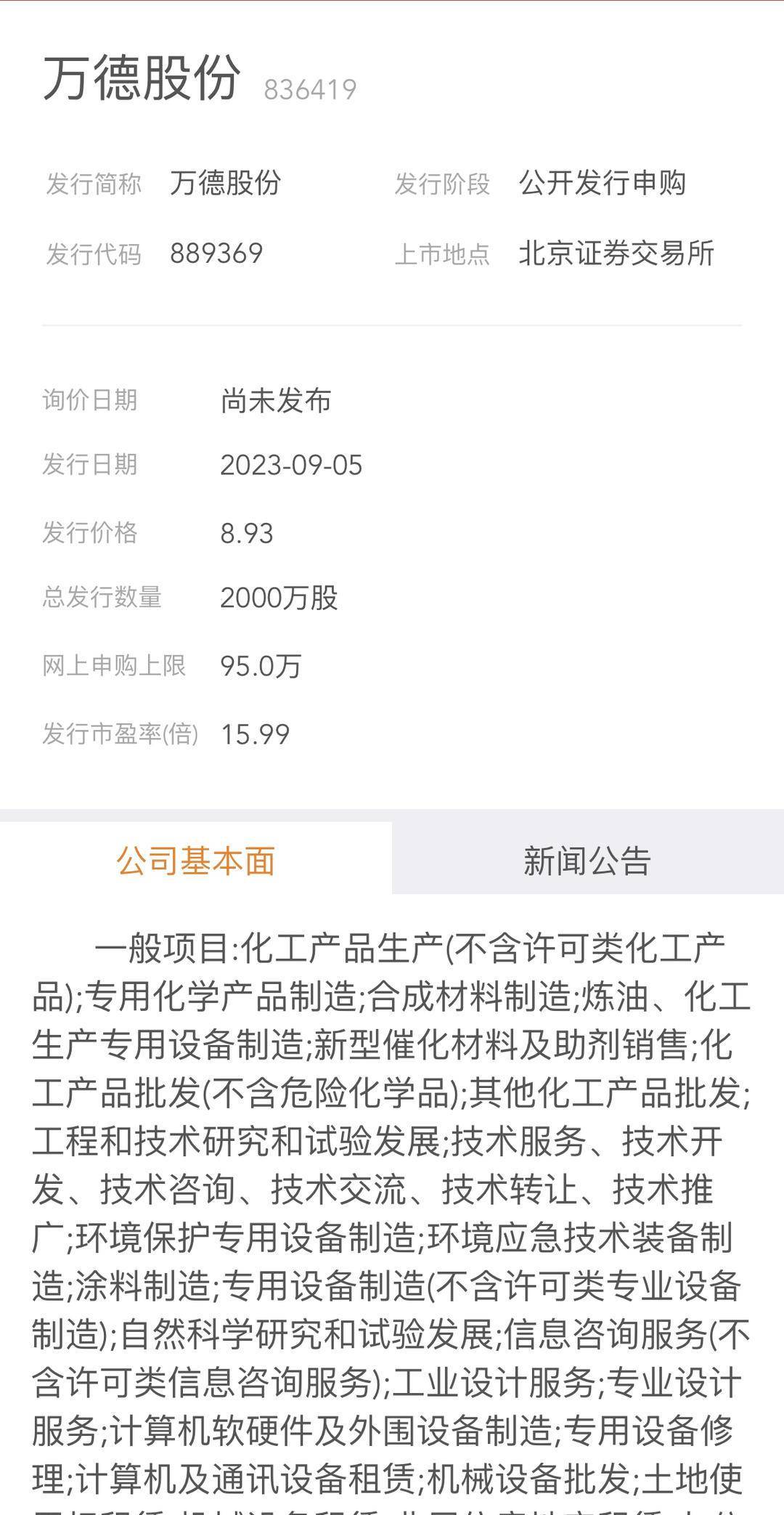Image resolution: width=784 pixels, height=1515 pixels.
Task: Switch to the 新闻公告 tab
Action: coord(587,860)
